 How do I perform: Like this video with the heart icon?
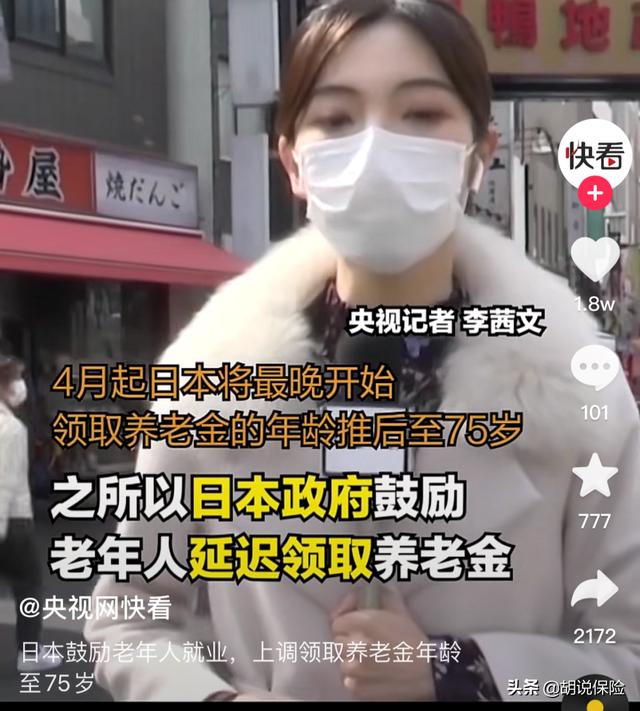pos(595,258)
